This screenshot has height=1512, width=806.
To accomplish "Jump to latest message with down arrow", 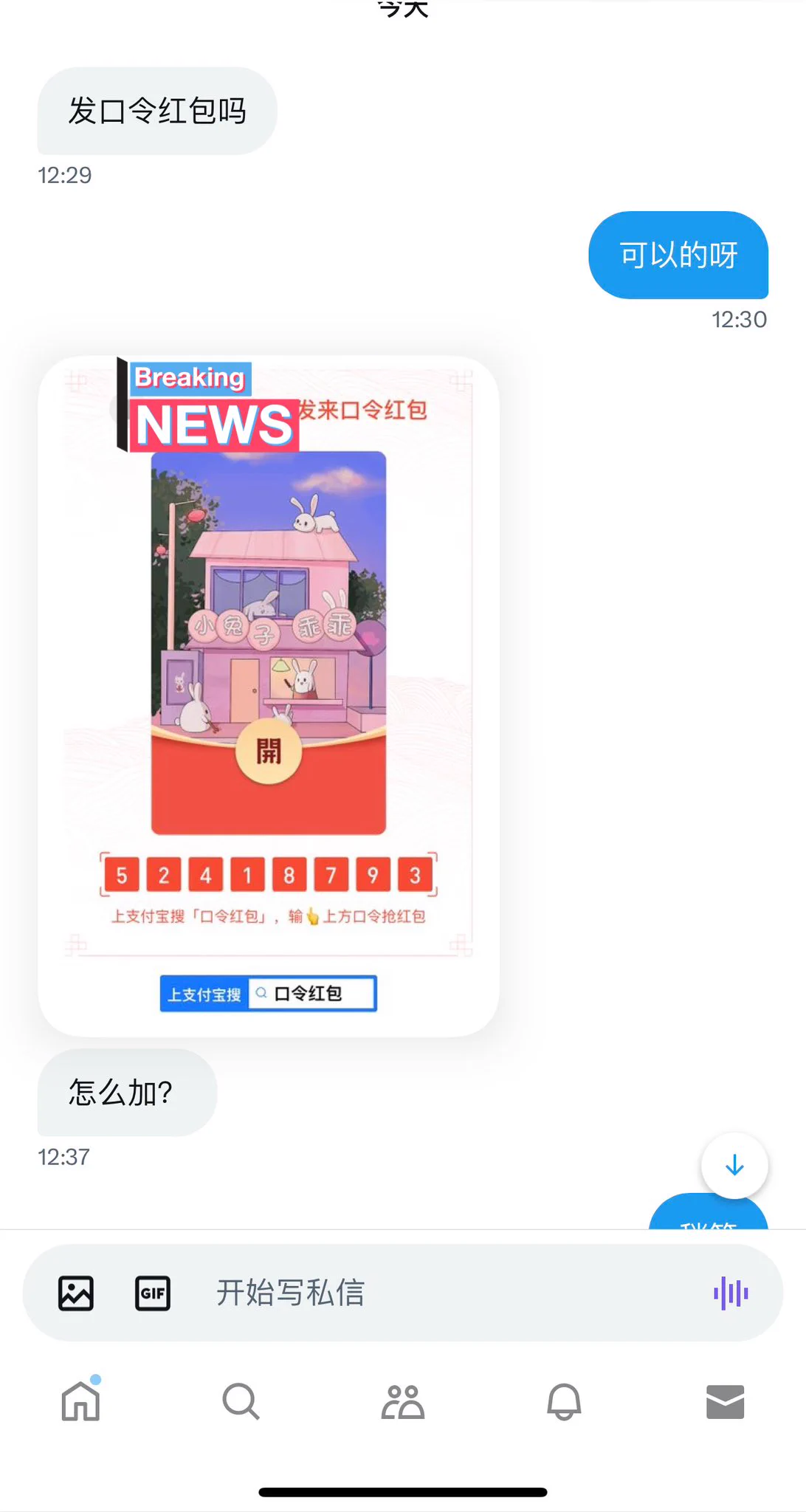I will (734, 1166).
